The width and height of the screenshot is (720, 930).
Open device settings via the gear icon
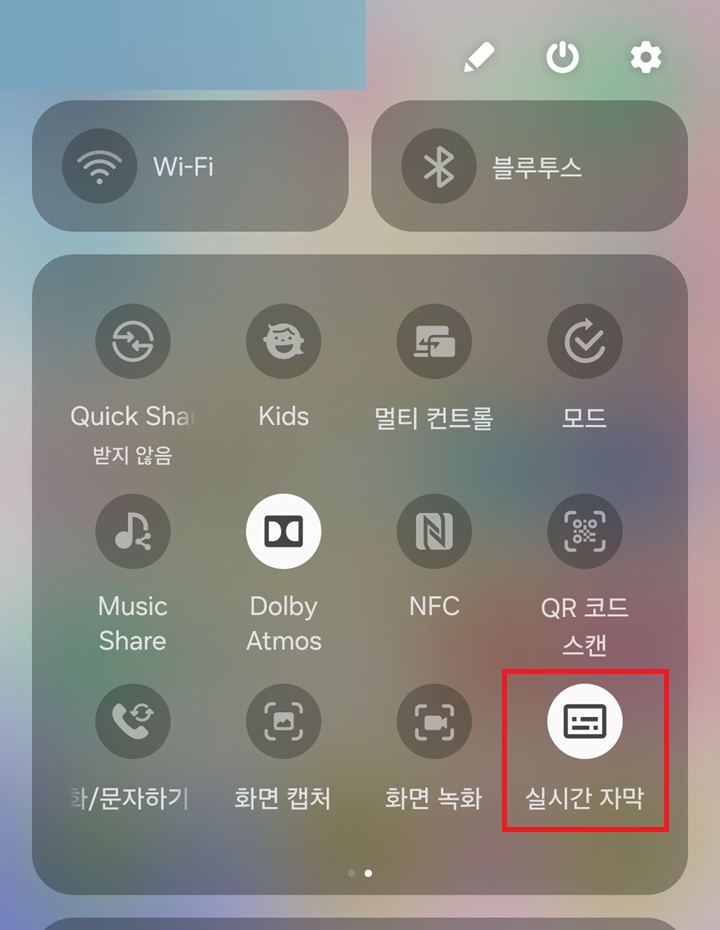click(645, 58)
